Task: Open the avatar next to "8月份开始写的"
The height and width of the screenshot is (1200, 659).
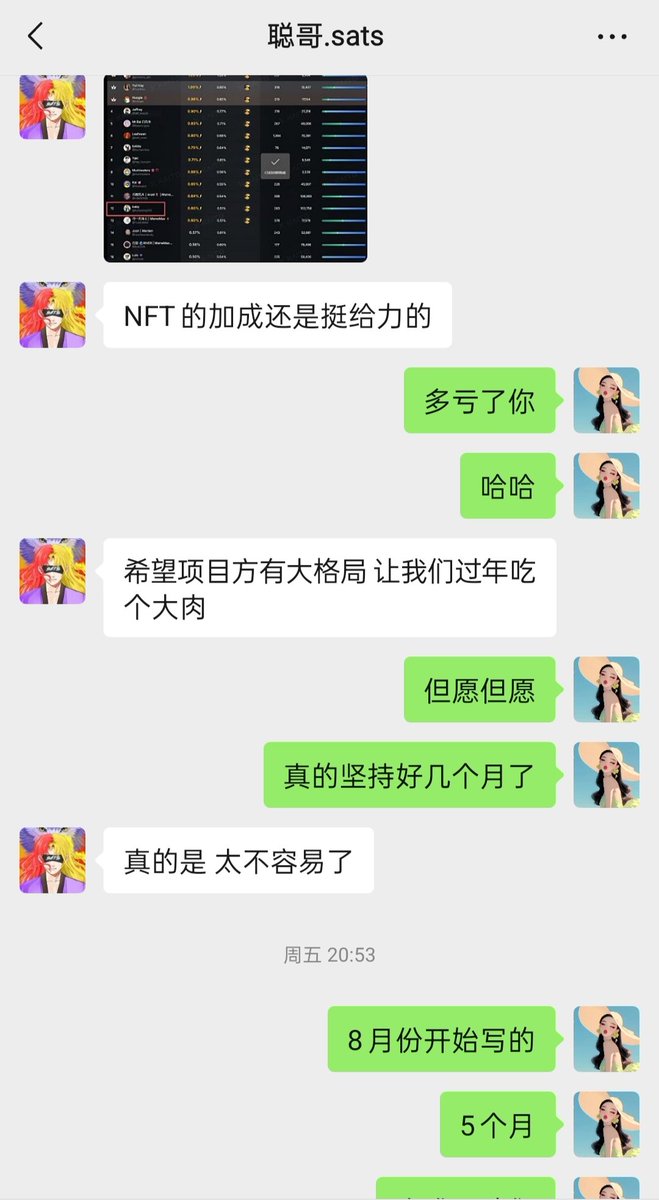Action: click(x=606, y=1039)
